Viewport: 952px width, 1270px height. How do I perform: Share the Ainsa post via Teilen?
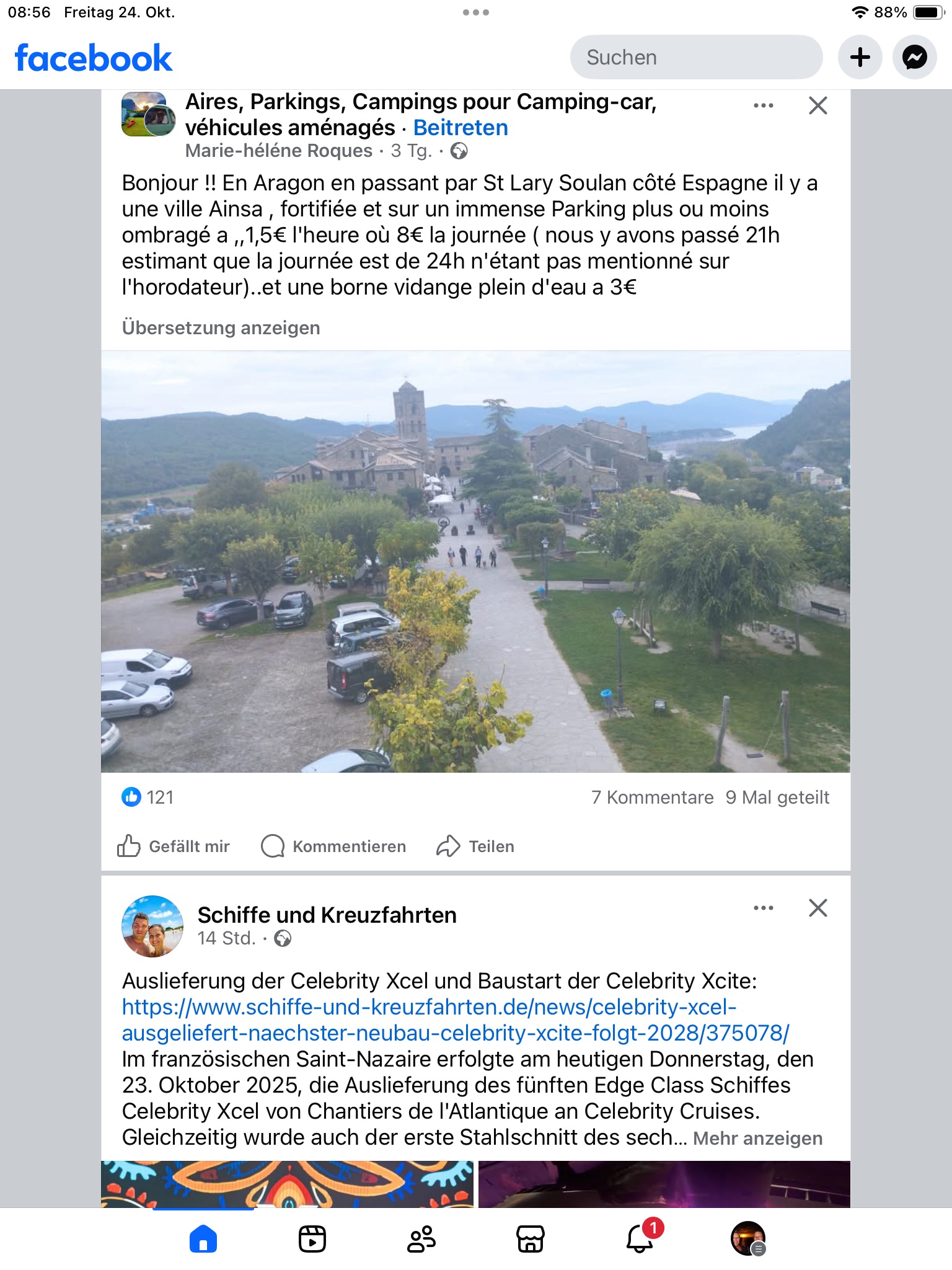coord(475,846)
